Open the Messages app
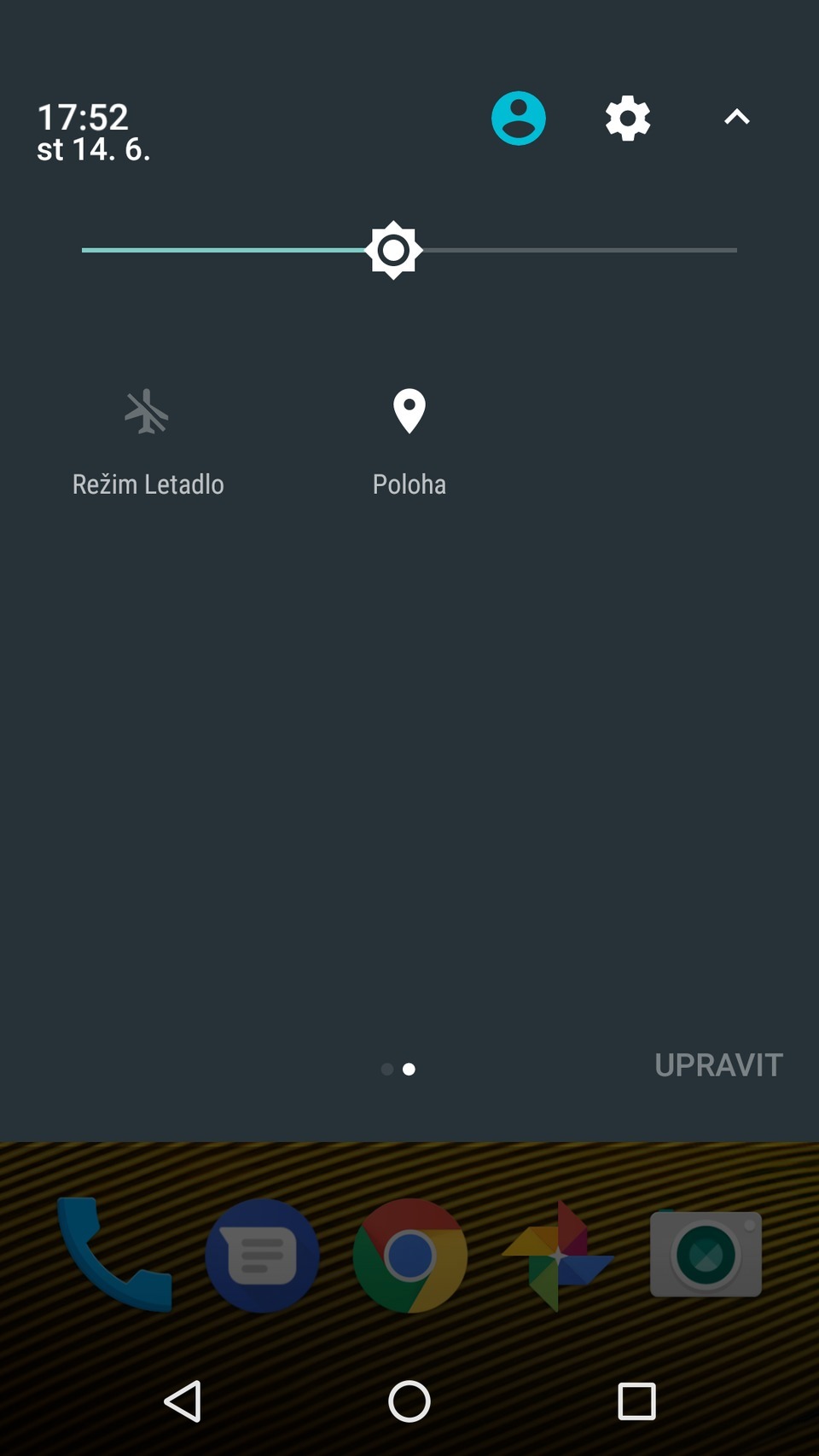Viewport: 819px width, 1456px height. tap(261, 1255)
